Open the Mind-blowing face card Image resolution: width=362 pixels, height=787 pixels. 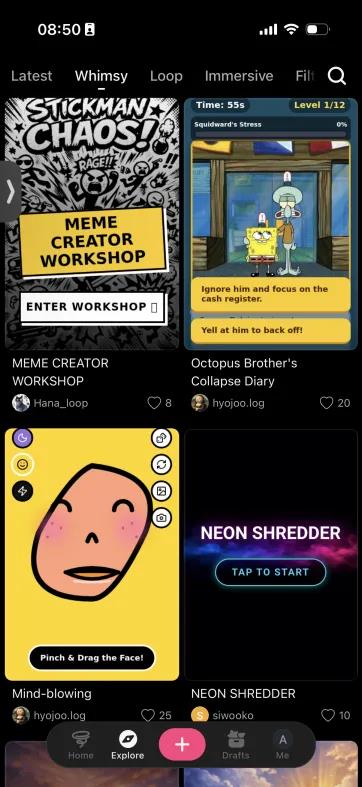tap(92, 554)
